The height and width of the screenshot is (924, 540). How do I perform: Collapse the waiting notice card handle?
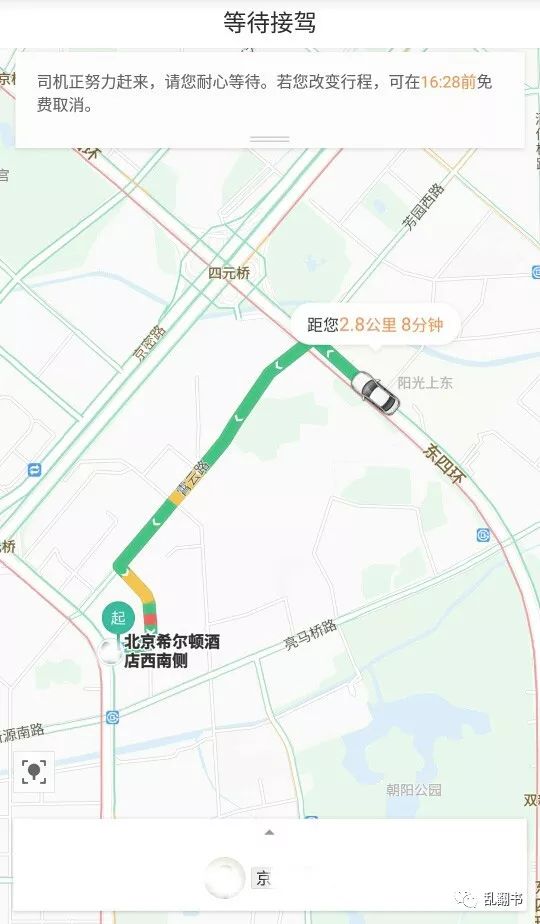269,139
